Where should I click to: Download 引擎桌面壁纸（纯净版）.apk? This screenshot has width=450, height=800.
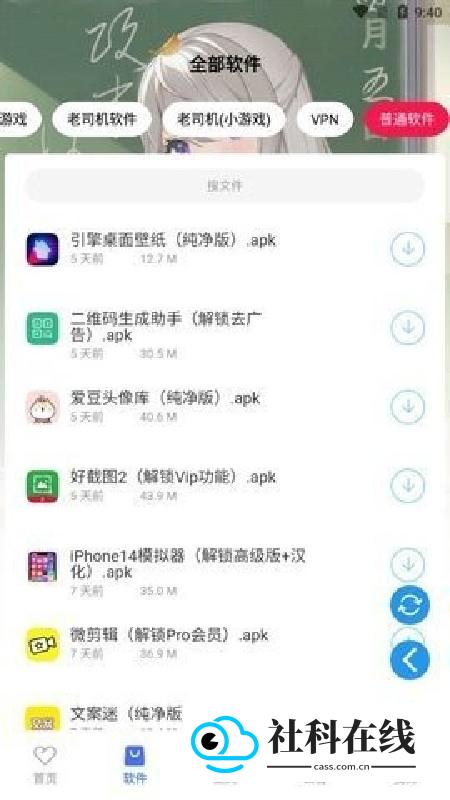[x=407, y=249]
